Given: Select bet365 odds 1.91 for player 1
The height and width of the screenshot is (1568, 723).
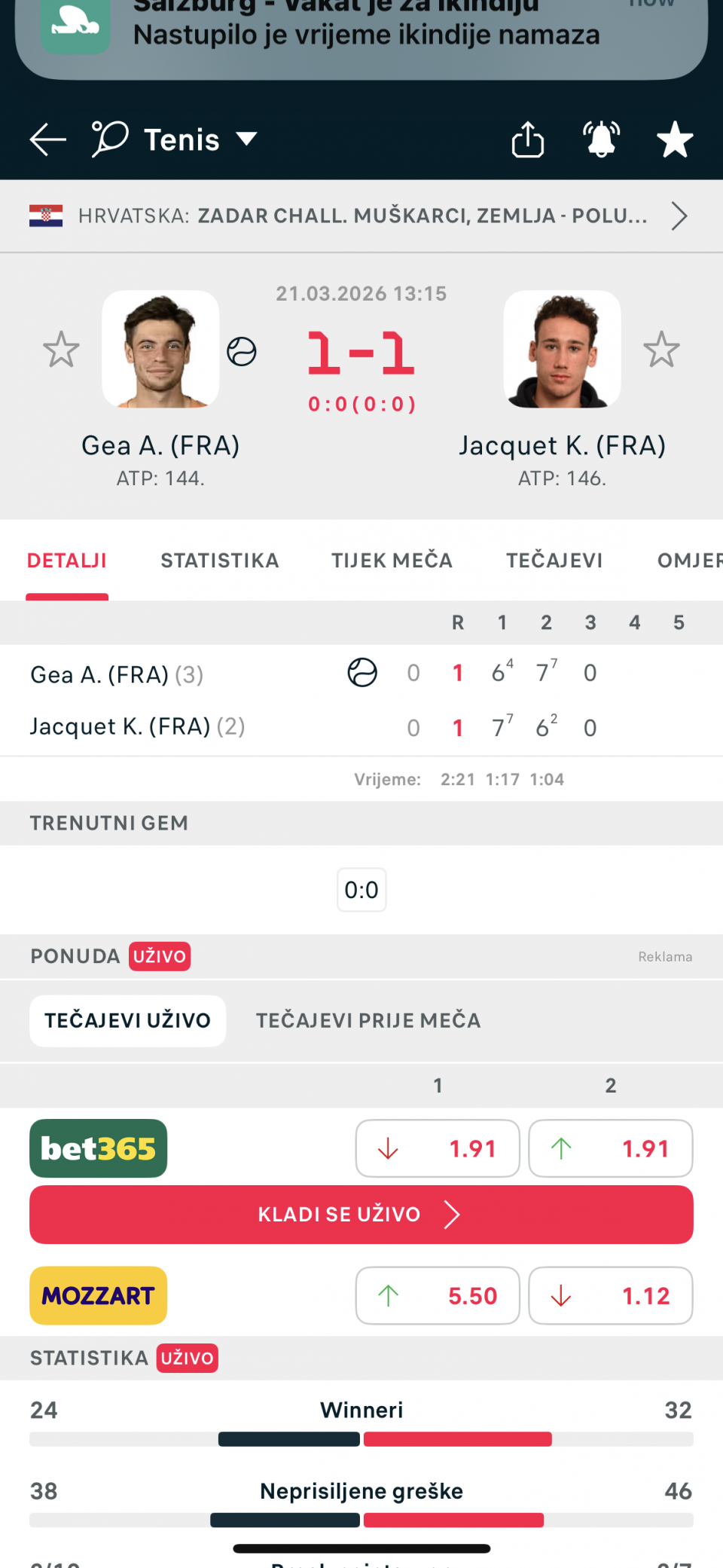Looking at the screenshot, I should click(438, 1148).
